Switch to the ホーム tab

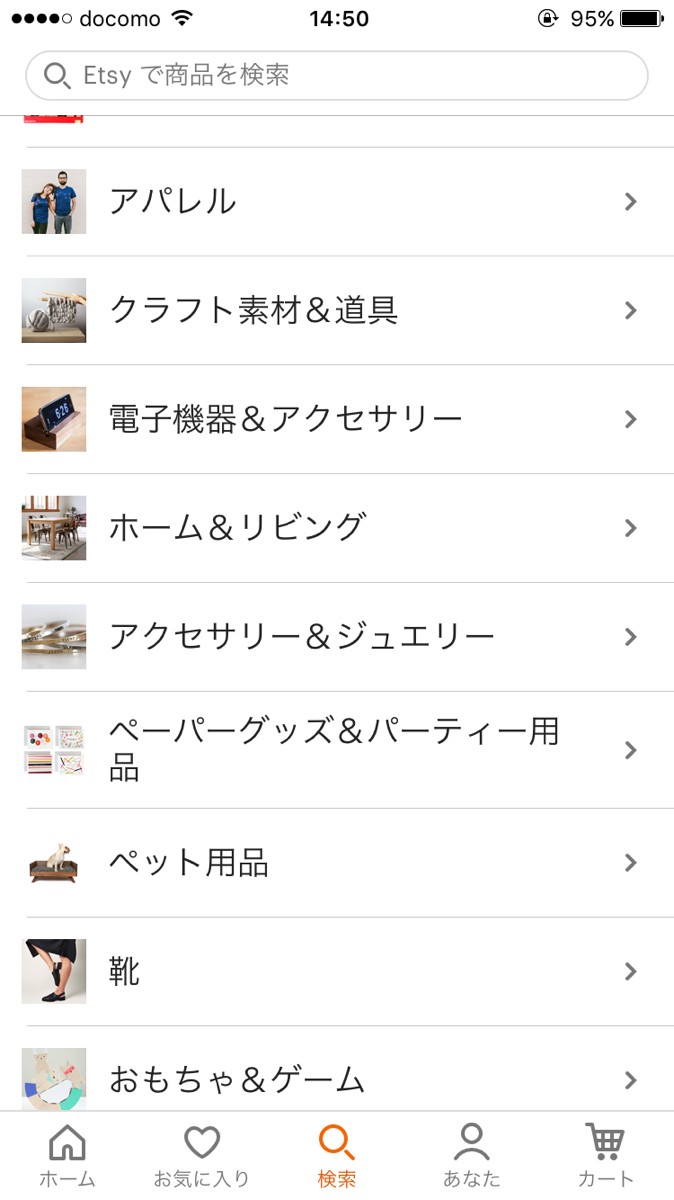click(x=67, y=1156)
